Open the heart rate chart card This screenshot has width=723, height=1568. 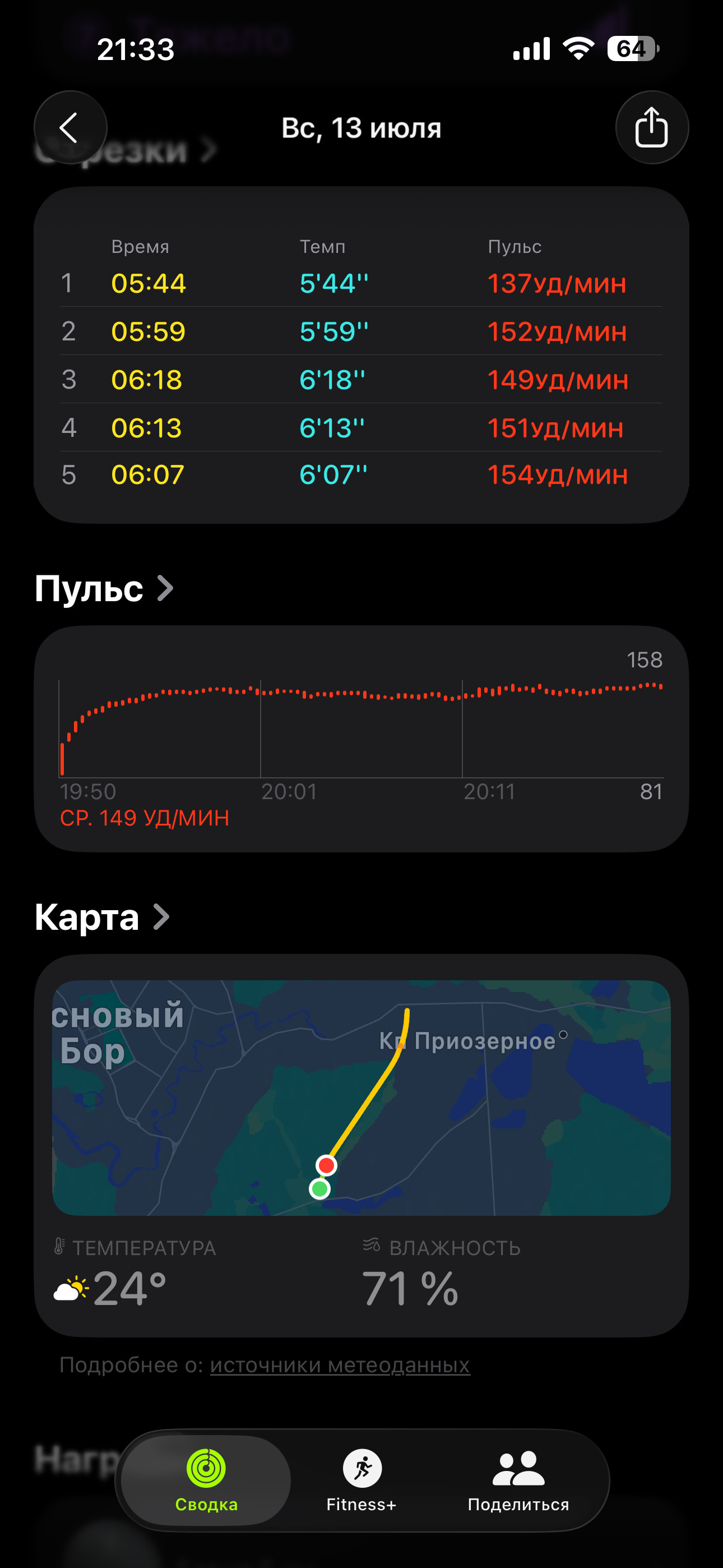tap(361, 739)
